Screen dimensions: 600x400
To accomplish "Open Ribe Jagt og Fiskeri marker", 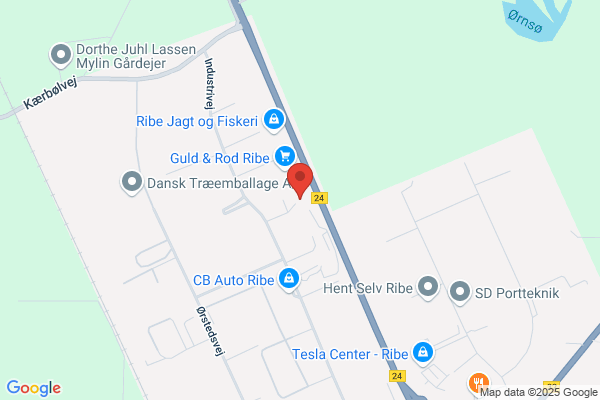I will 274,121.
